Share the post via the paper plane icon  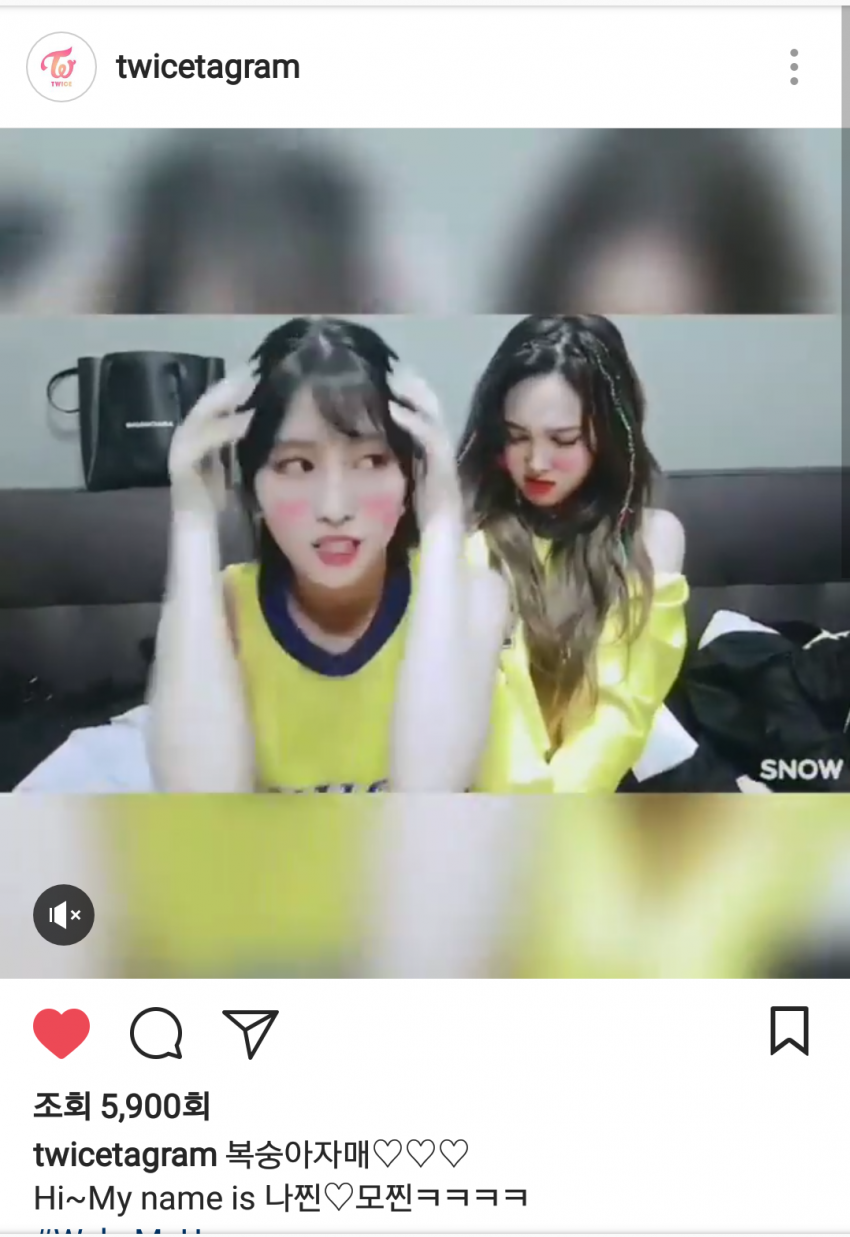250,1033
